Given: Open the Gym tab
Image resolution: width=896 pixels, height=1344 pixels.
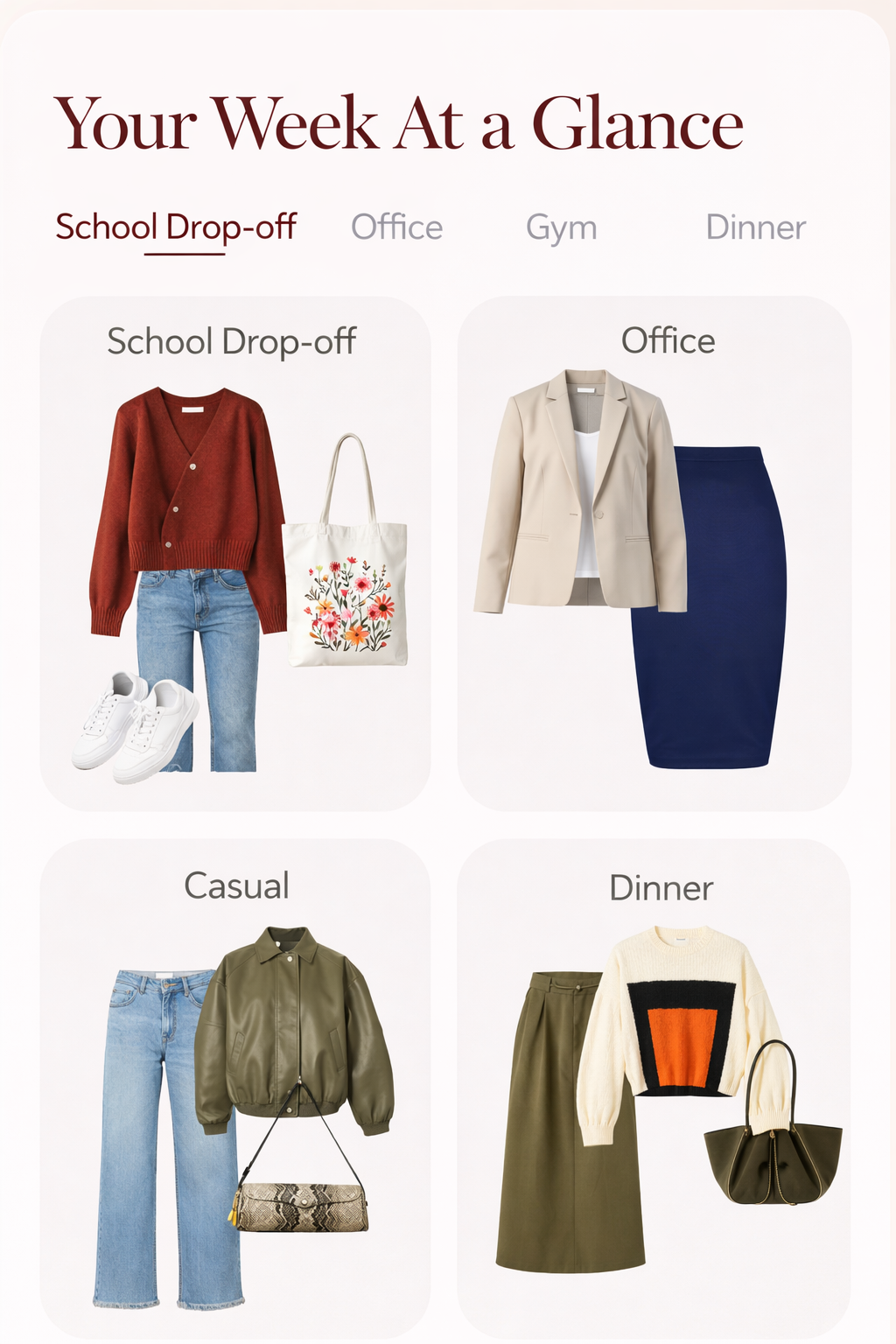Looking at the screenshot, I should [x=561, y=227].
